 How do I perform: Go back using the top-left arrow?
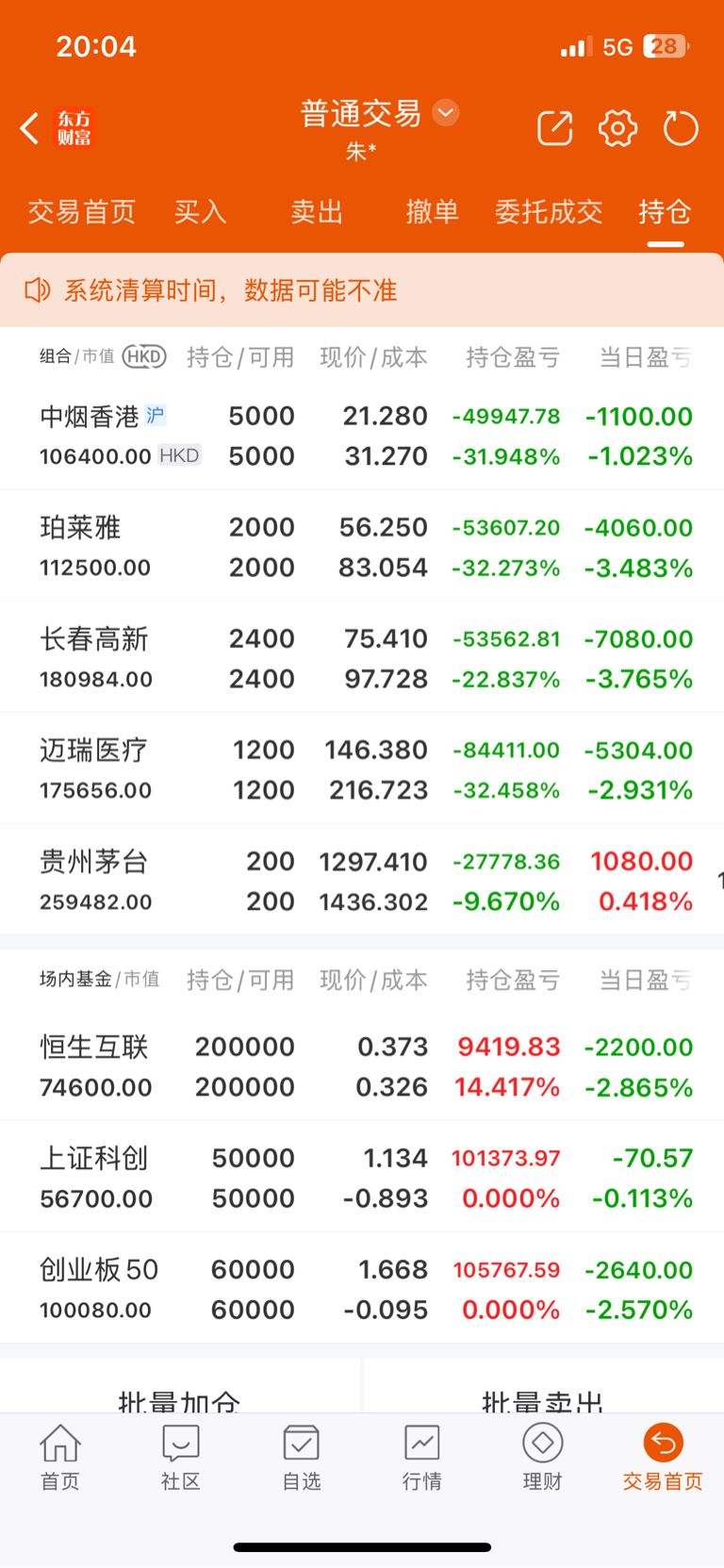(29, 128)
